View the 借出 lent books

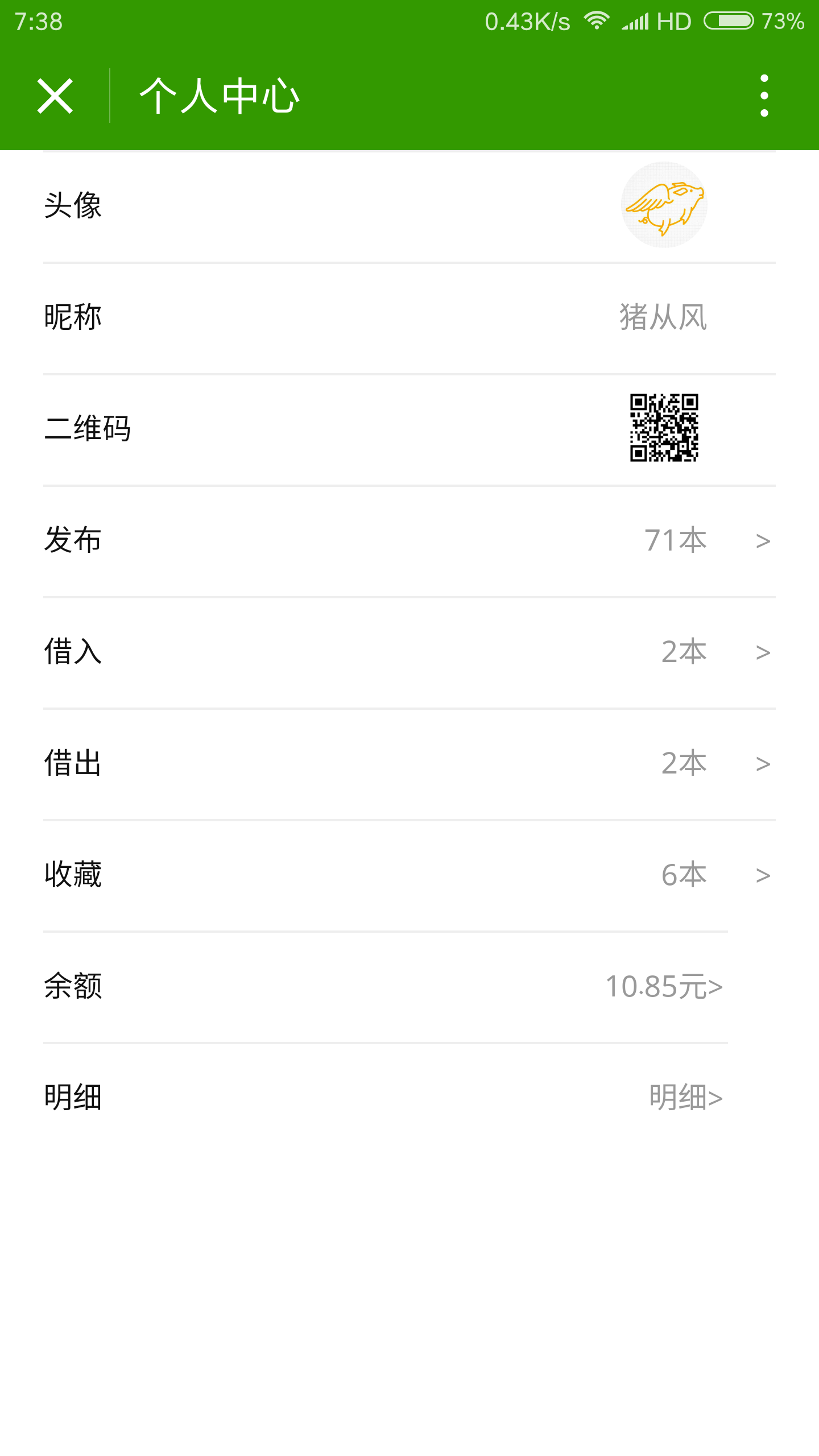click(409, 763)
